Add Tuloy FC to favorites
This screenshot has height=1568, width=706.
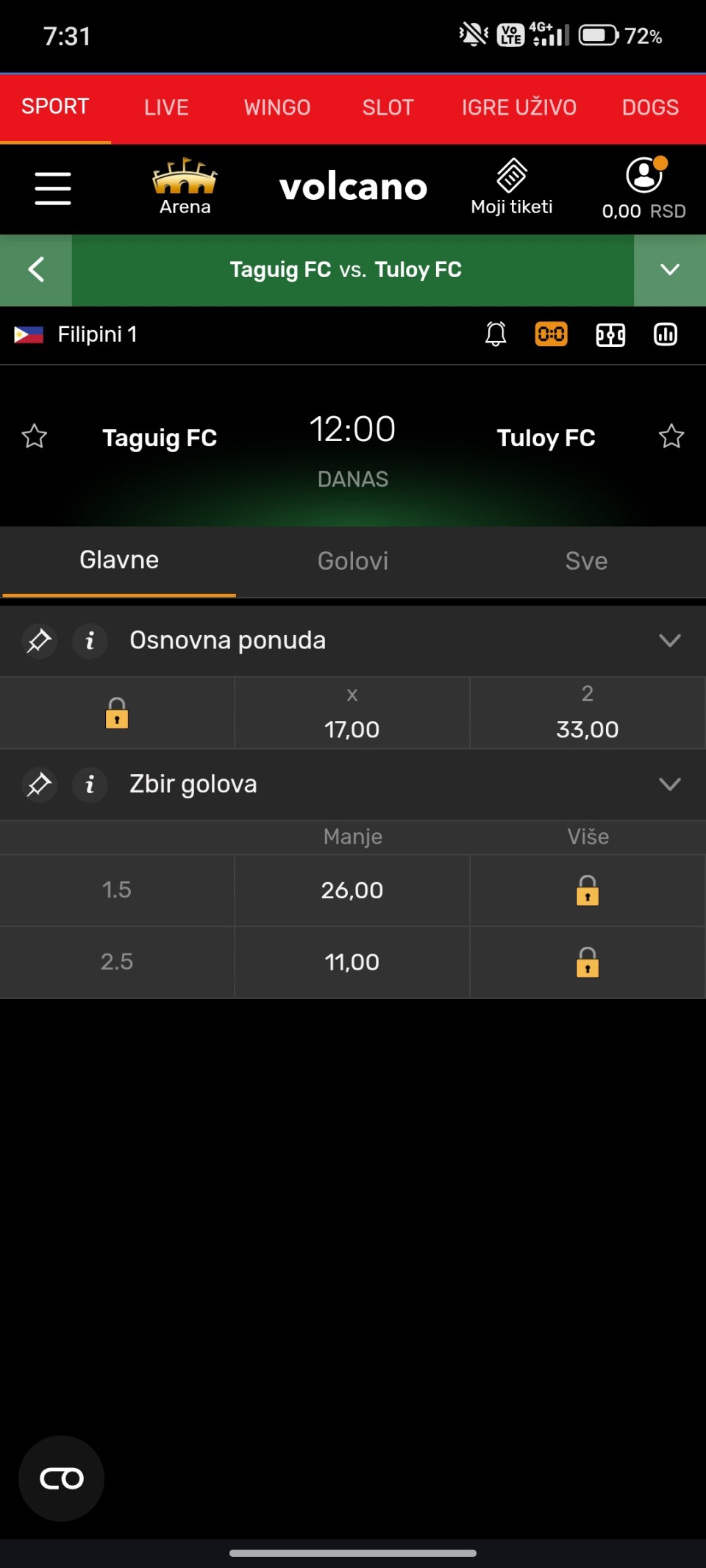click(x=671, y=437)
